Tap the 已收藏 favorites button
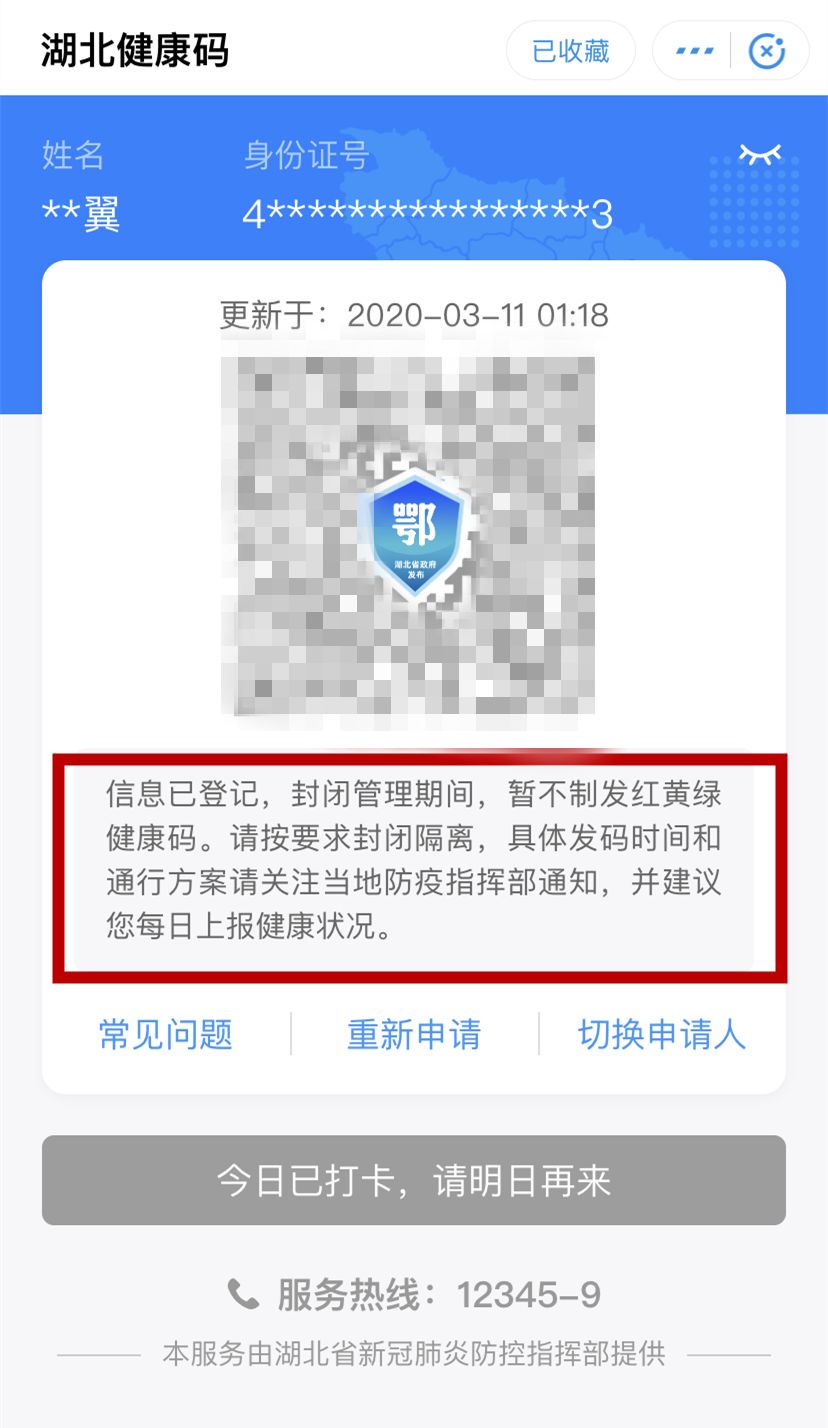This screenshot has width=828, height=1428. tap(570, 51)
